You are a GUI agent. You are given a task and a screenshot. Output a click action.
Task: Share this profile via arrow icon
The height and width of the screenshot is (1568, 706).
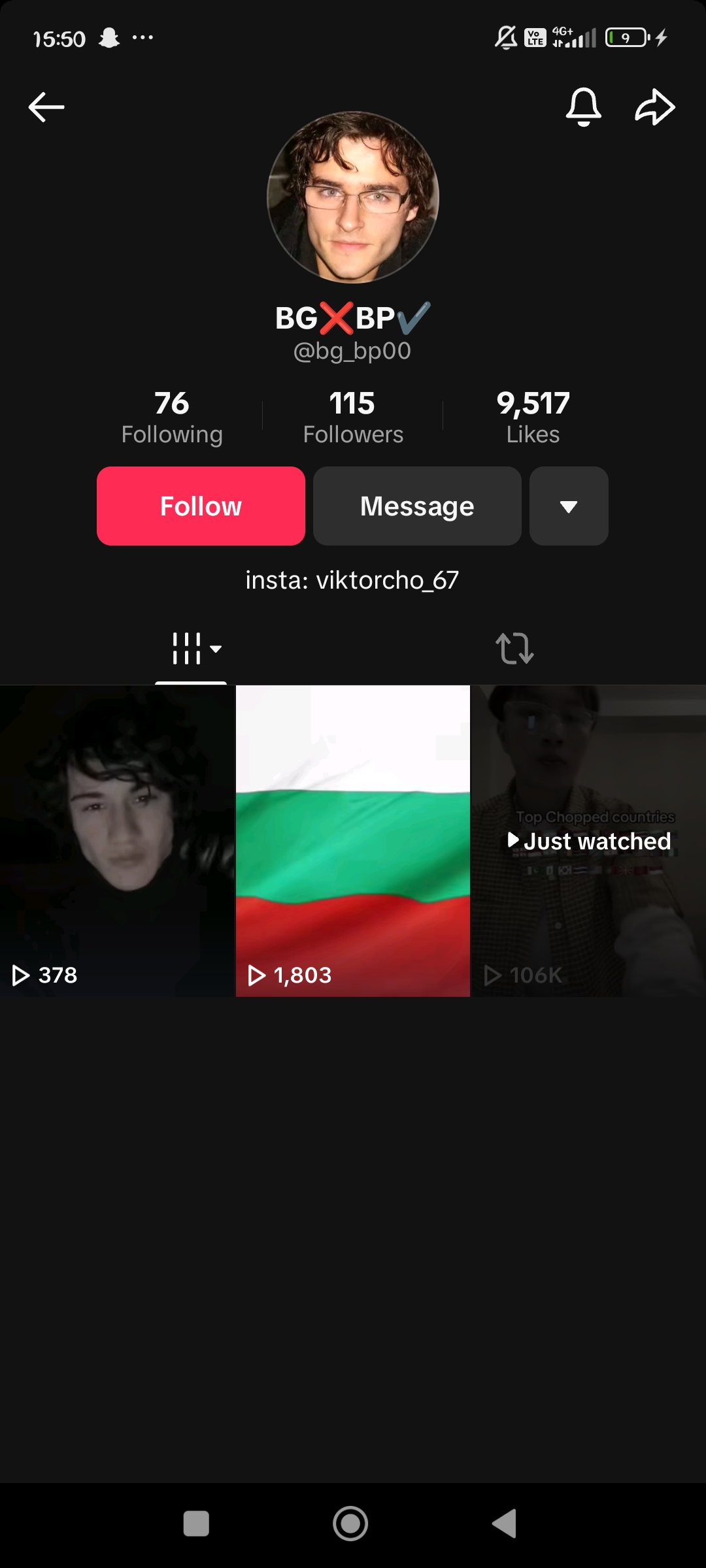point(654,106)
